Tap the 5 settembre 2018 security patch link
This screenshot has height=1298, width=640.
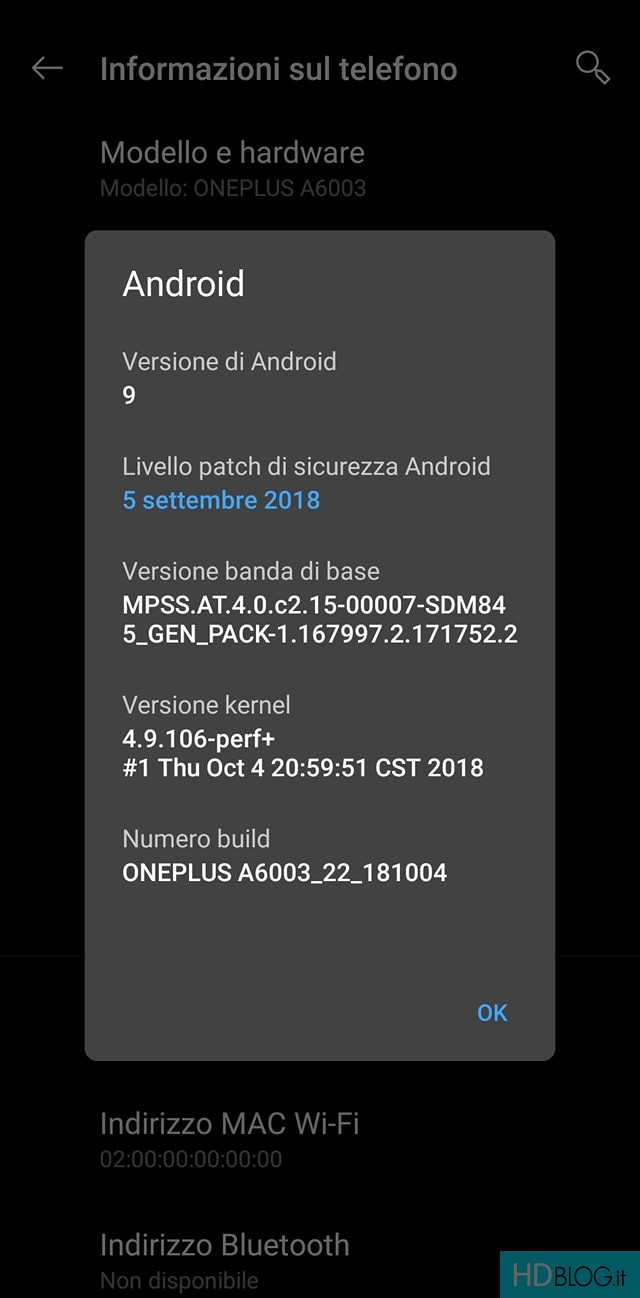pyautogui.click(x=221, y=499)
